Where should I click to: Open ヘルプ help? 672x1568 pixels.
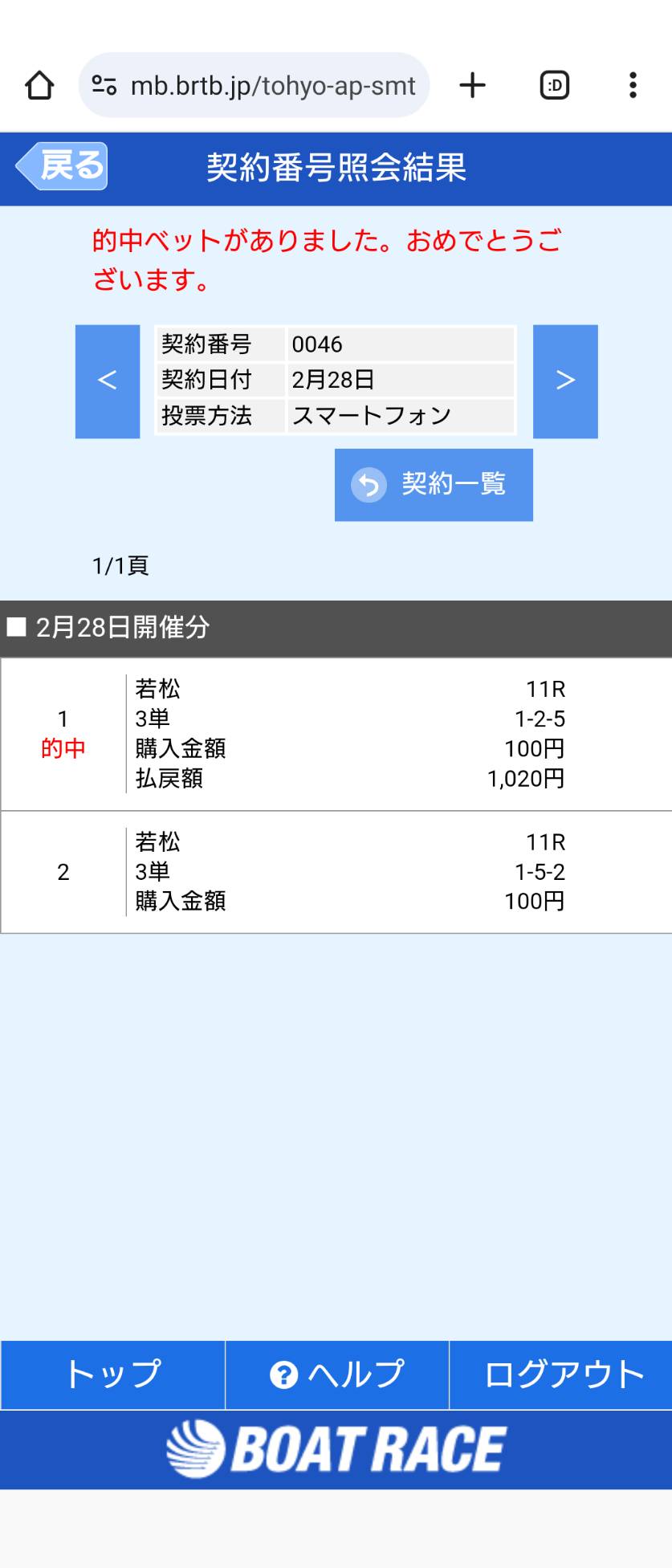337,1375
